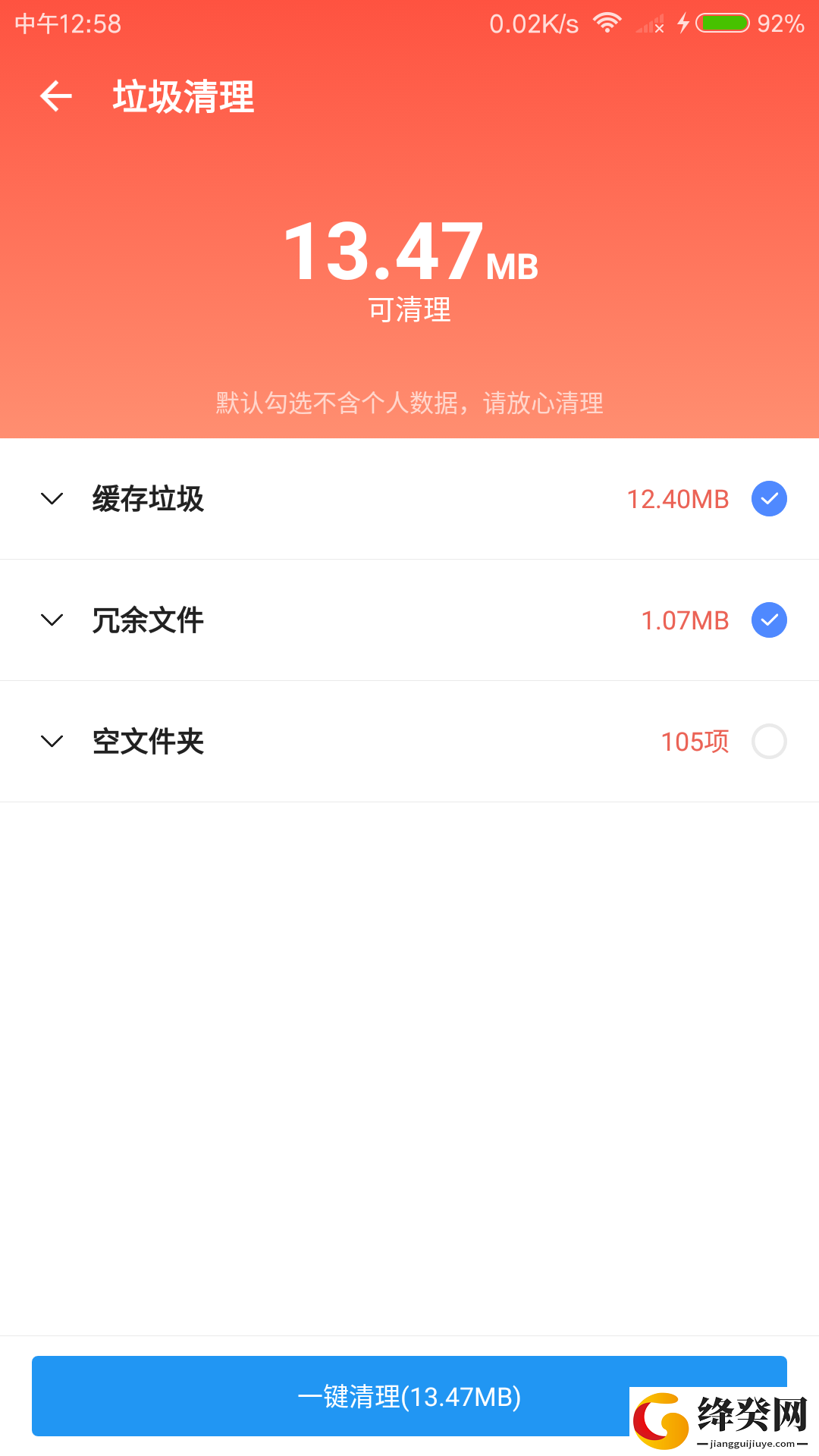Uncheck the 冗余文件 1.07MB checkbox
The width and height of the screenshot is (819, 1456).
(769, 620)
